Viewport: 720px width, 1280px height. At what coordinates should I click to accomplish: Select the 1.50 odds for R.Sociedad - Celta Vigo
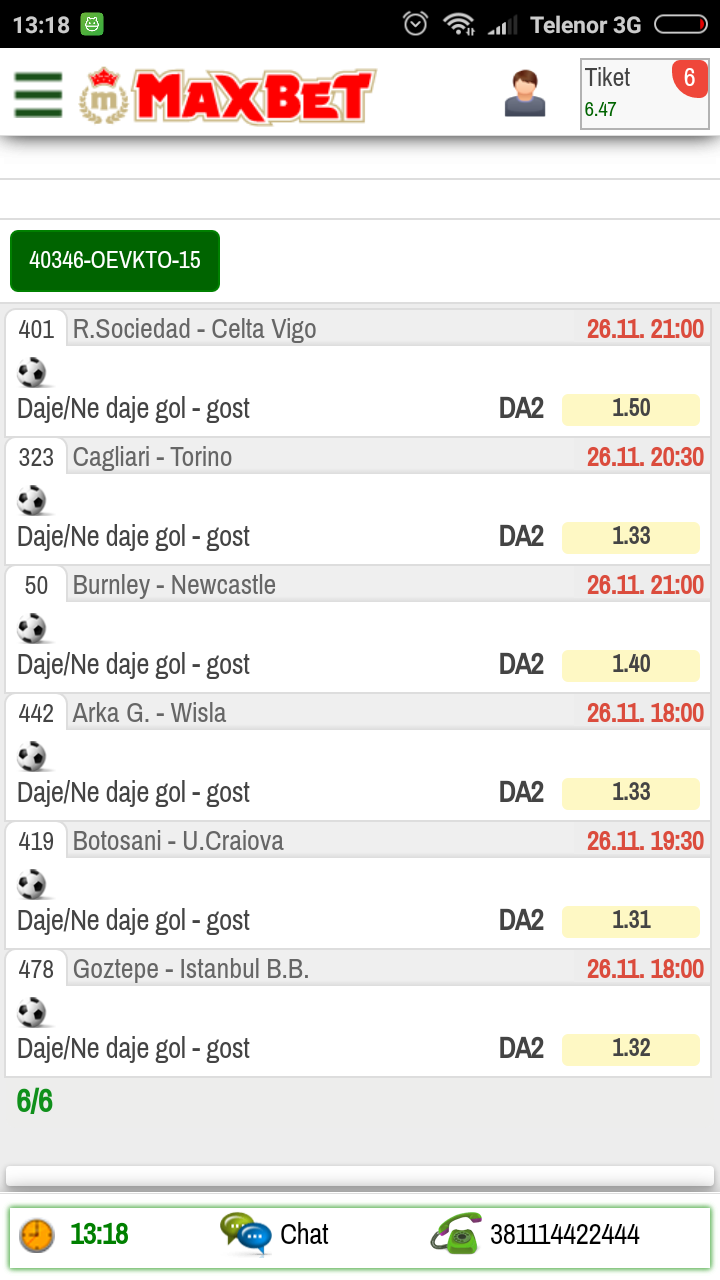630,409
